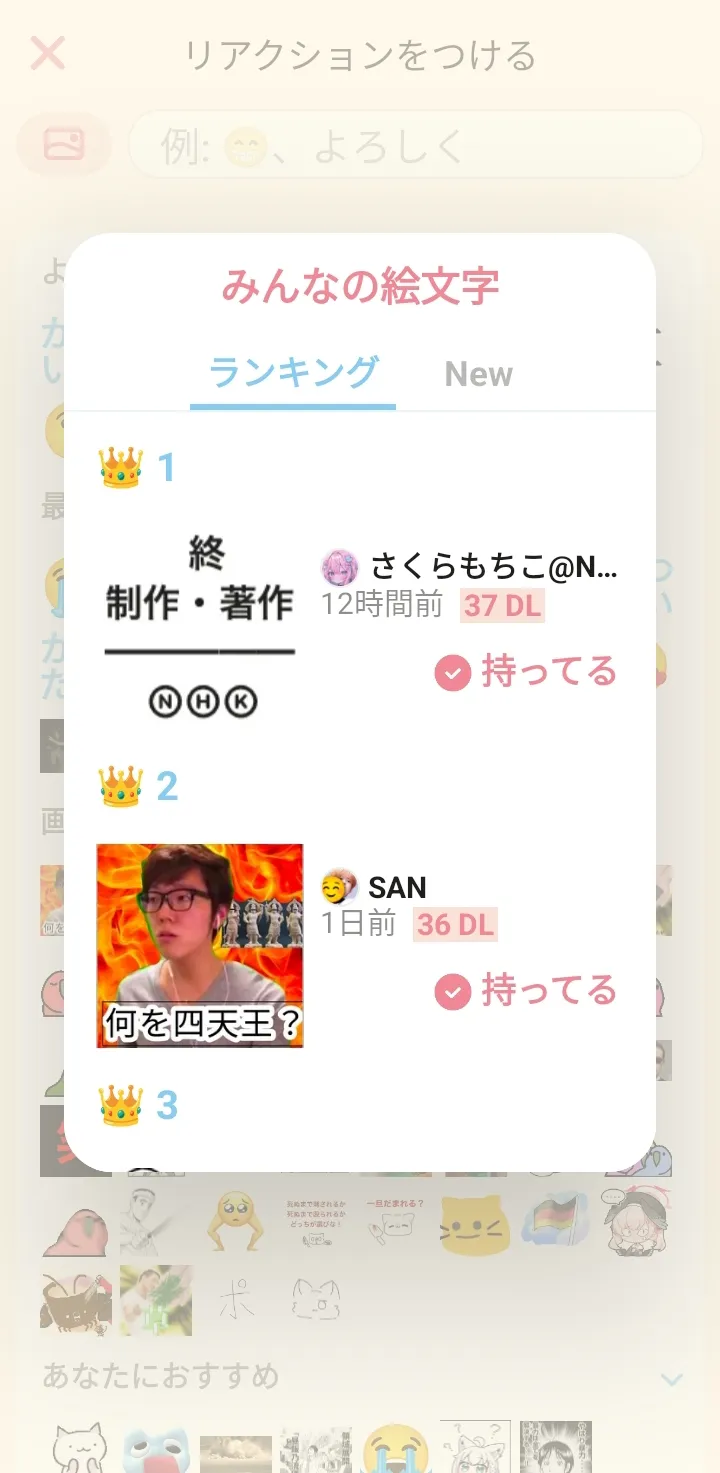Screen dimensions: 720x1473
Task: Open the rank 1 NHK emoji image
Action: [200, 625]
